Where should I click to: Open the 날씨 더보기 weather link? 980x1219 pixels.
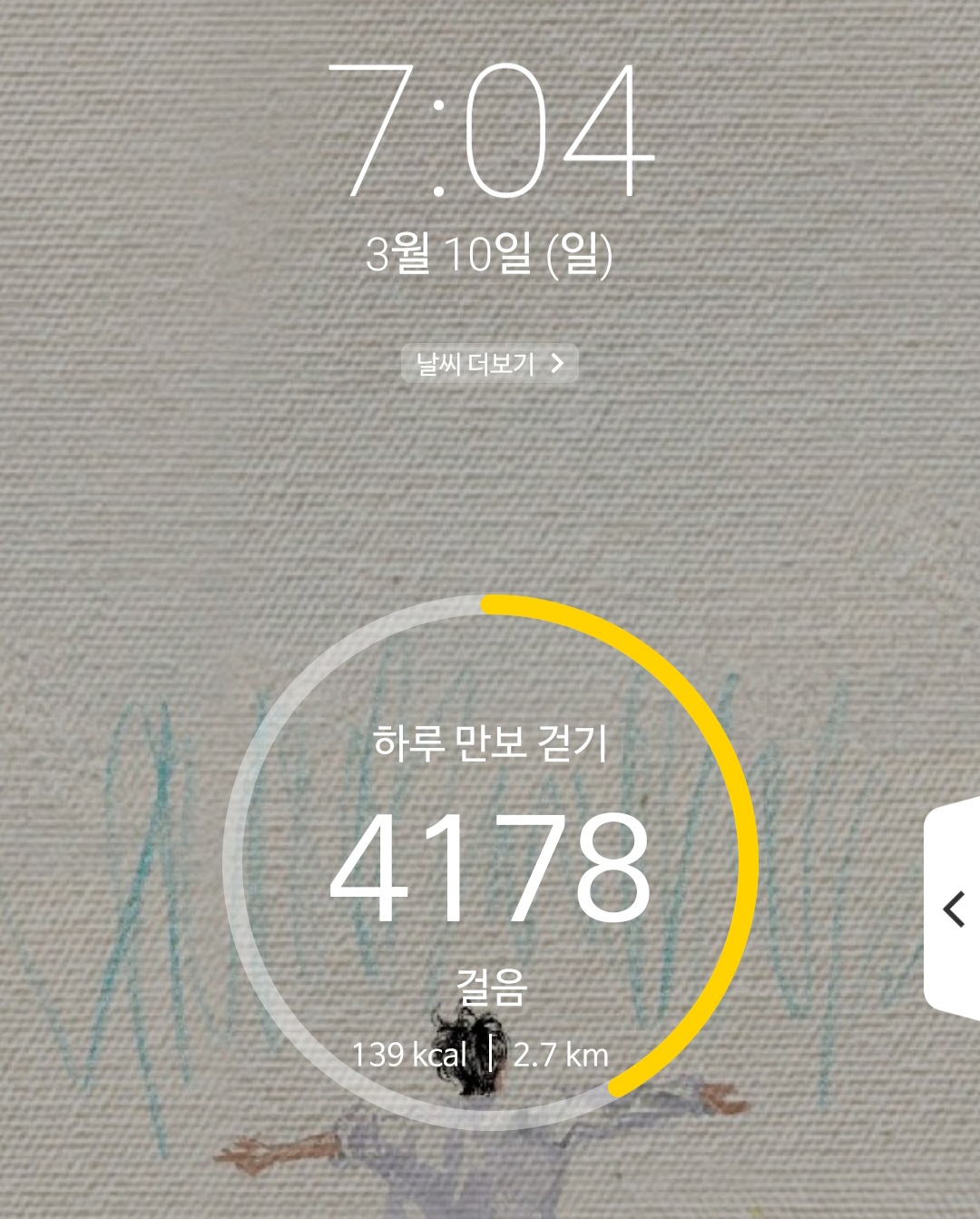[x=489, y=364]
